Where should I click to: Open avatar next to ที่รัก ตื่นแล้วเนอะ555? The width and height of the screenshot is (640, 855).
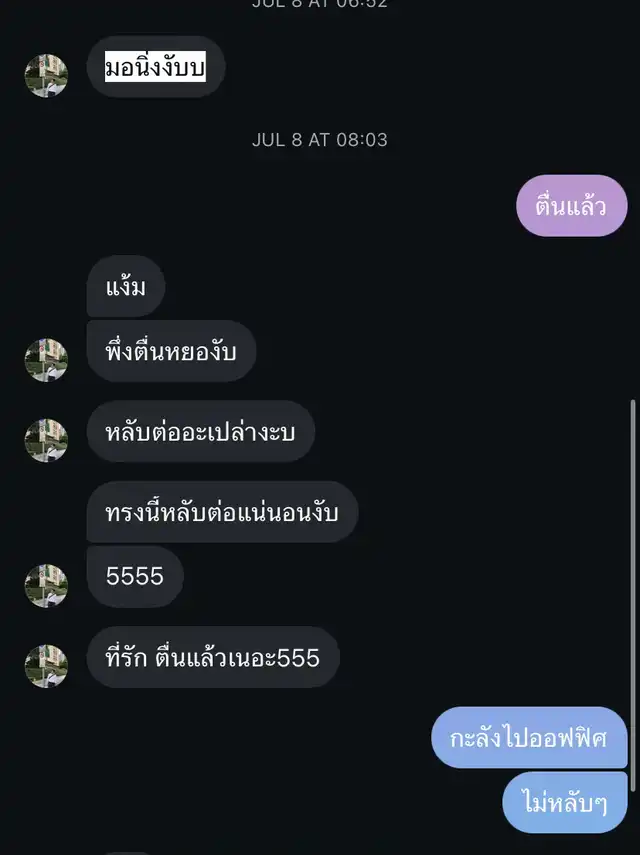point(46,666)
